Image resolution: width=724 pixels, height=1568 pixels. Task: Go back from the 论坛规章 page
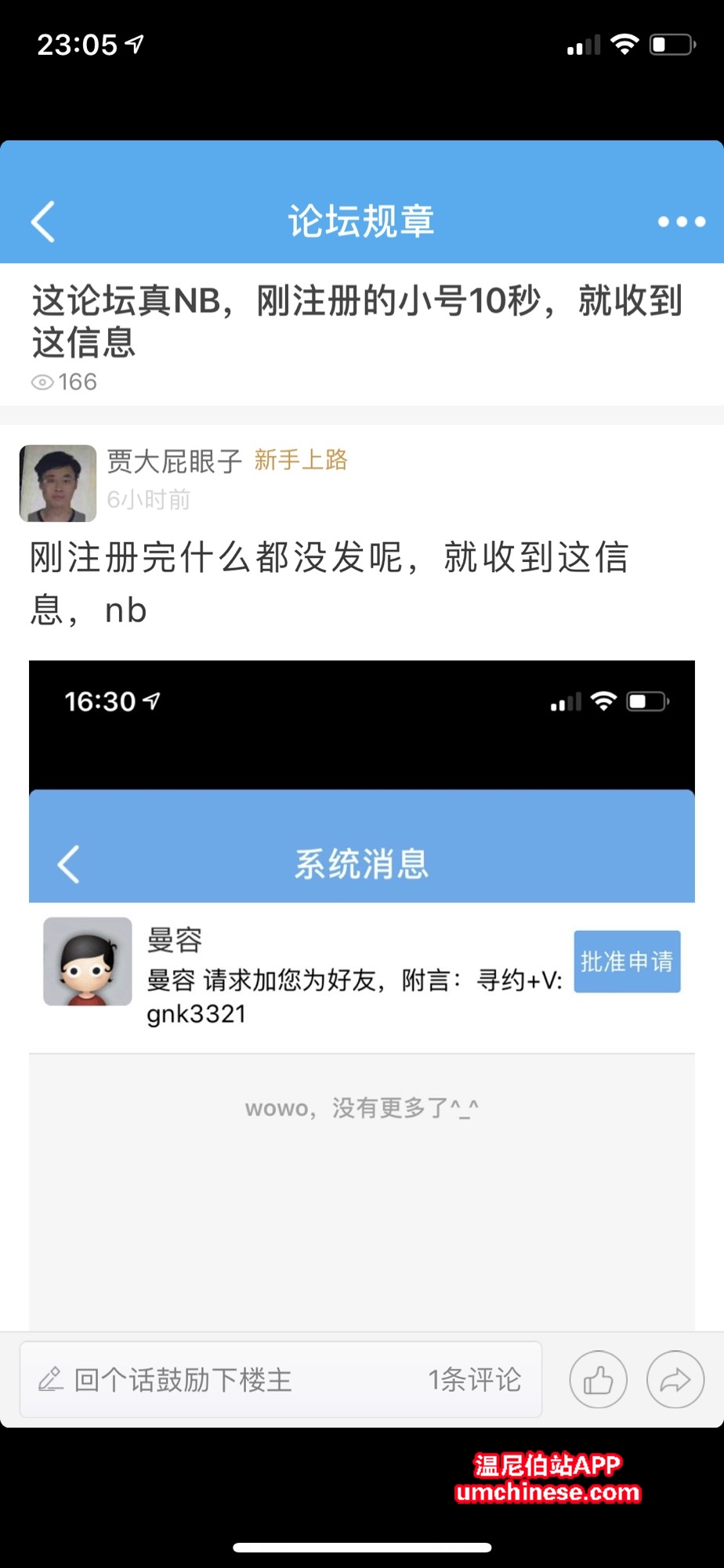44,222
